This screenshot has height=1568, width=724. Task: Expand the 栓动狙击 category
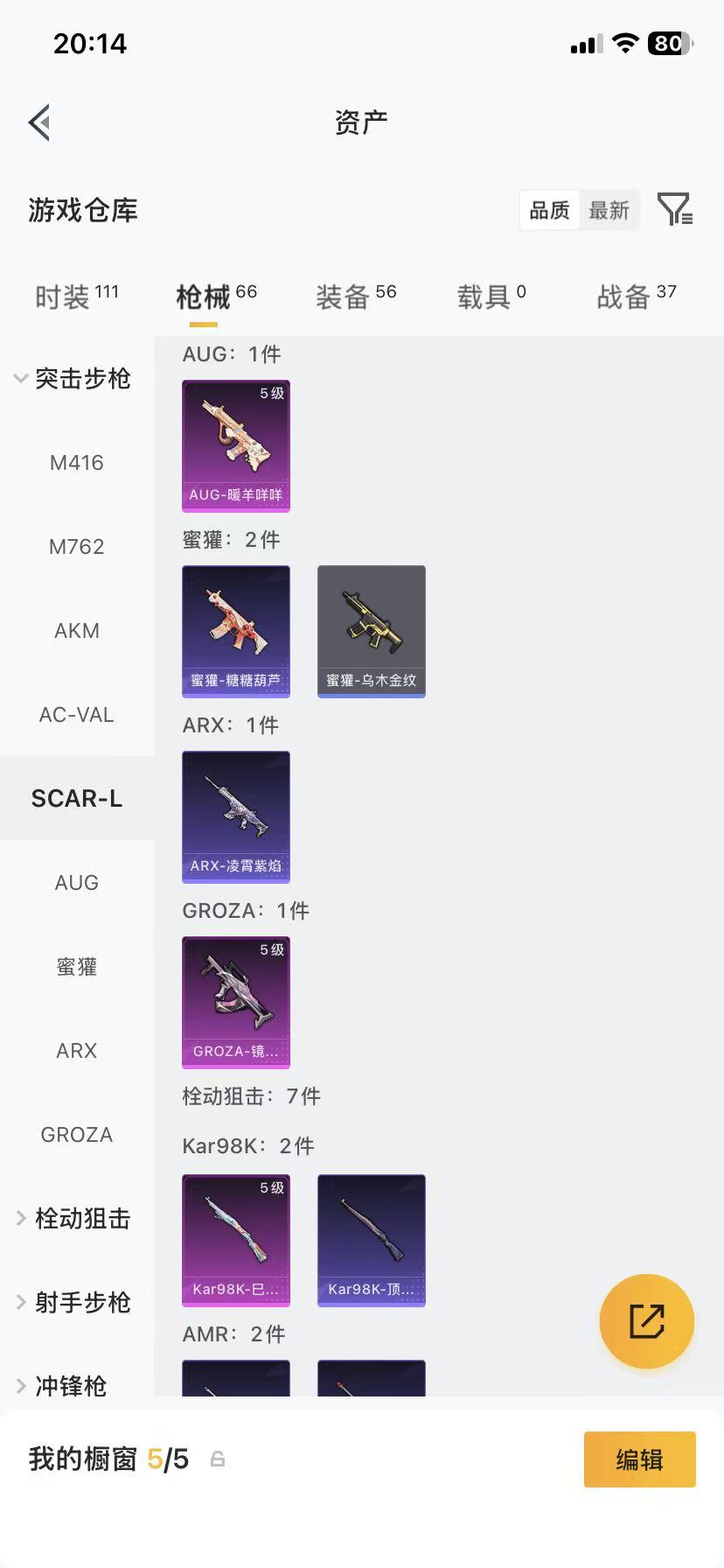pos(74,1219)
